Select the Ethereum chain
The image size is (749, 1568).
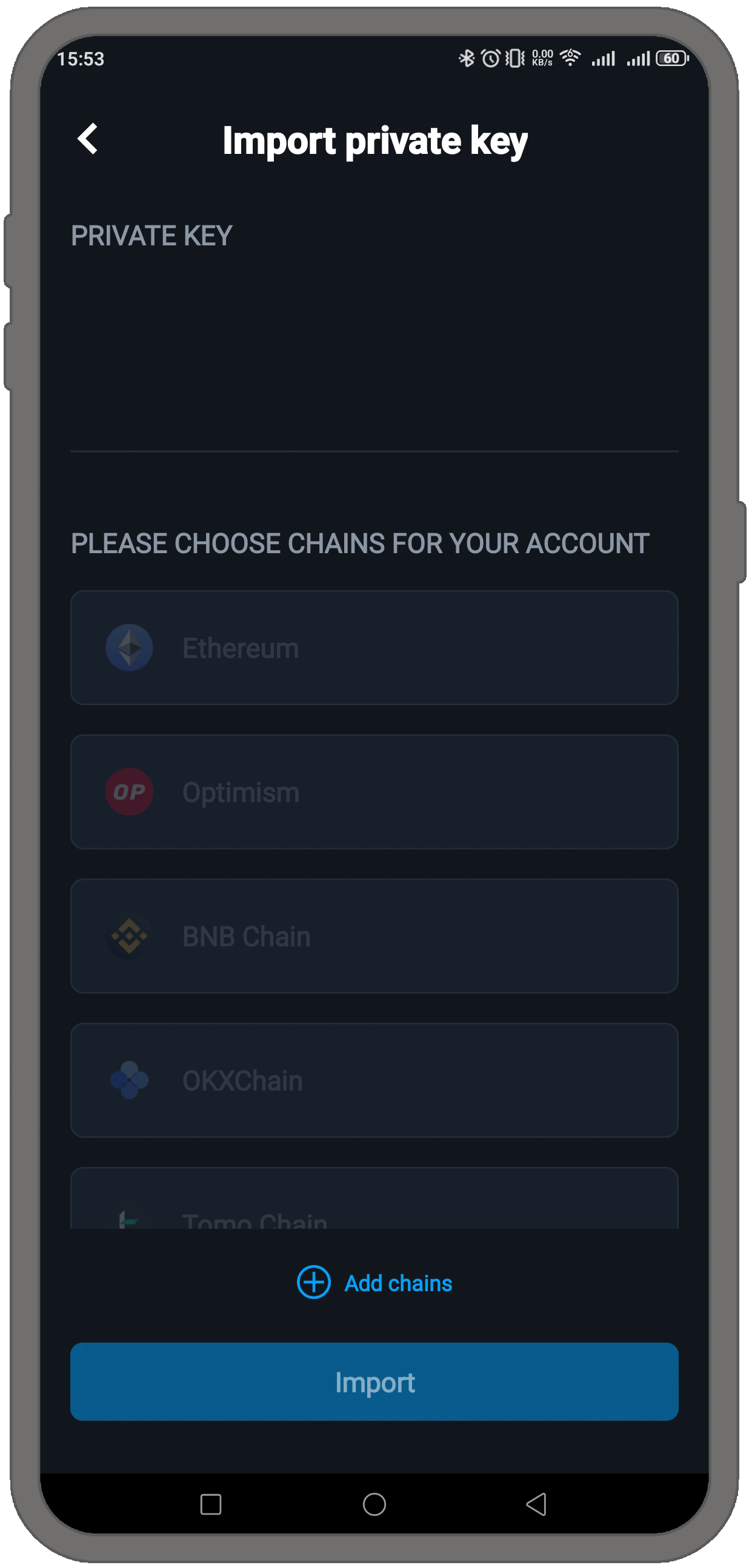click(x=374, y=648)
